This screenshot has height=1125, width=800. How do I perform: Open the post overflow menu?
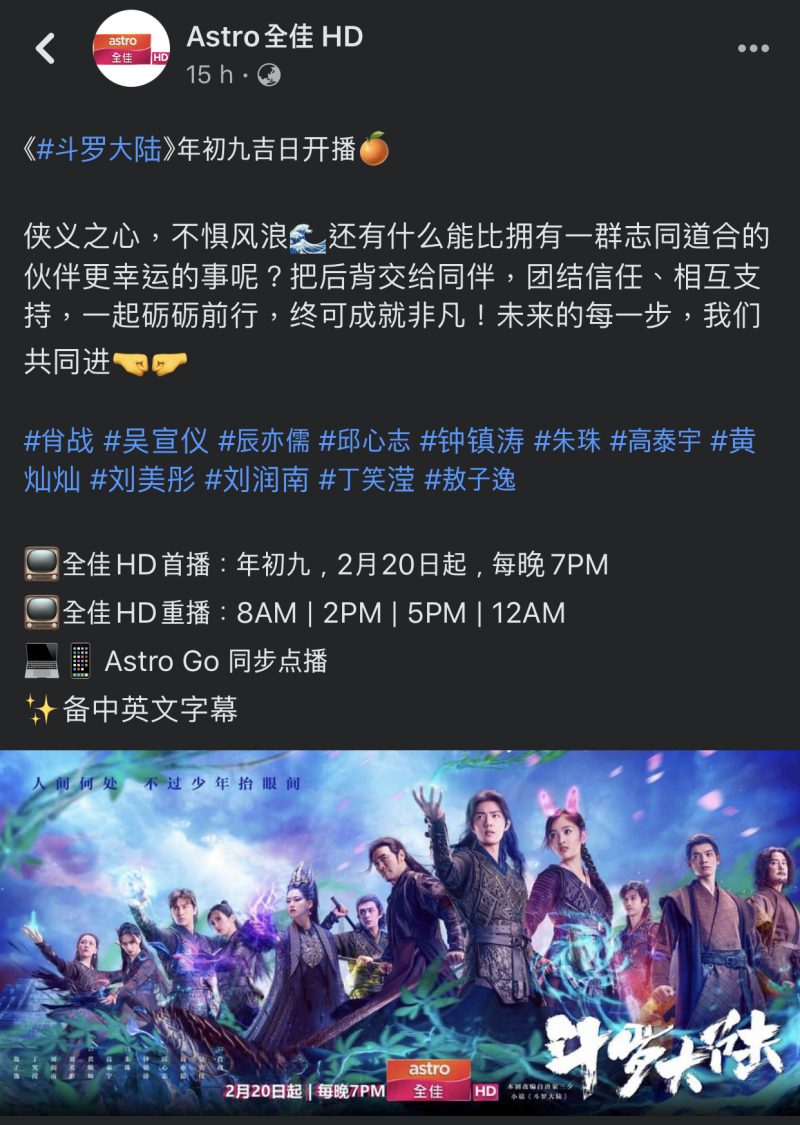pyautogui.click(x=753, y=48)
